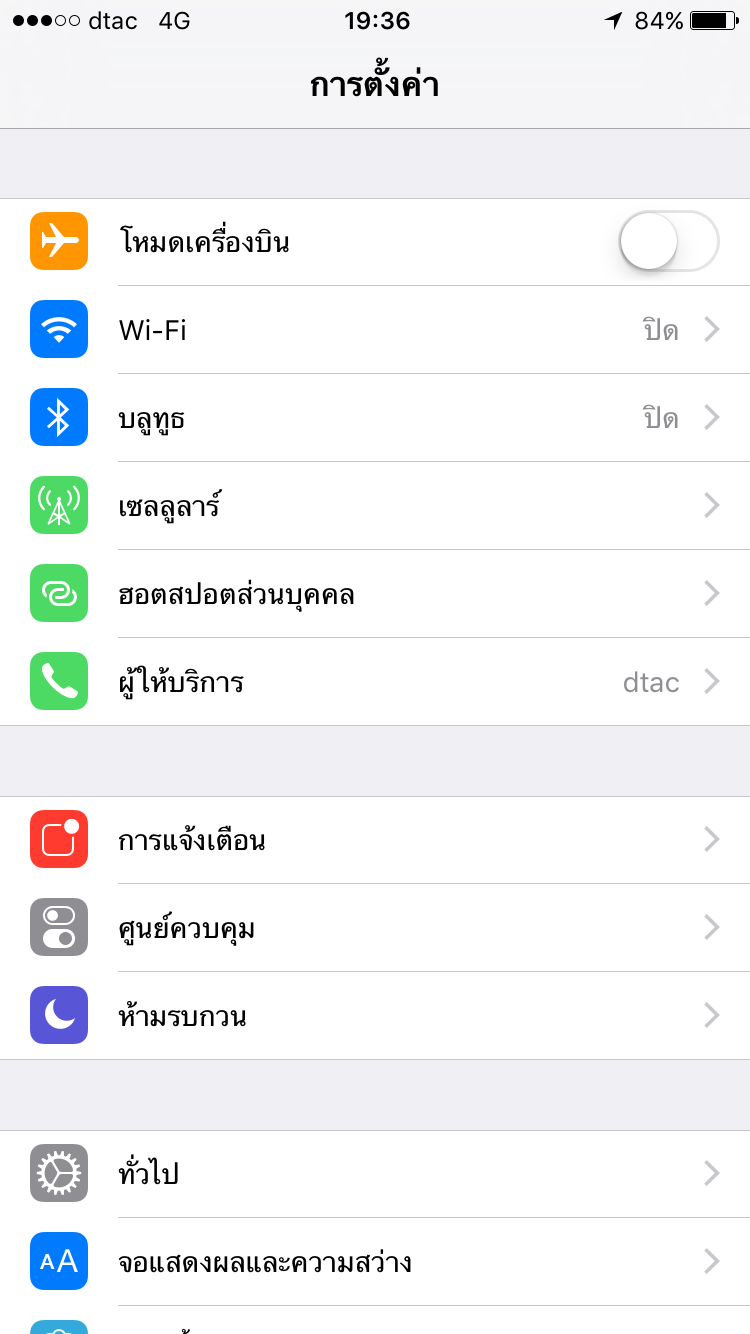The width and height of the screenshot is (750, 1334).
Task: Open Wi-Fi settings
Action: coord(375,330)
